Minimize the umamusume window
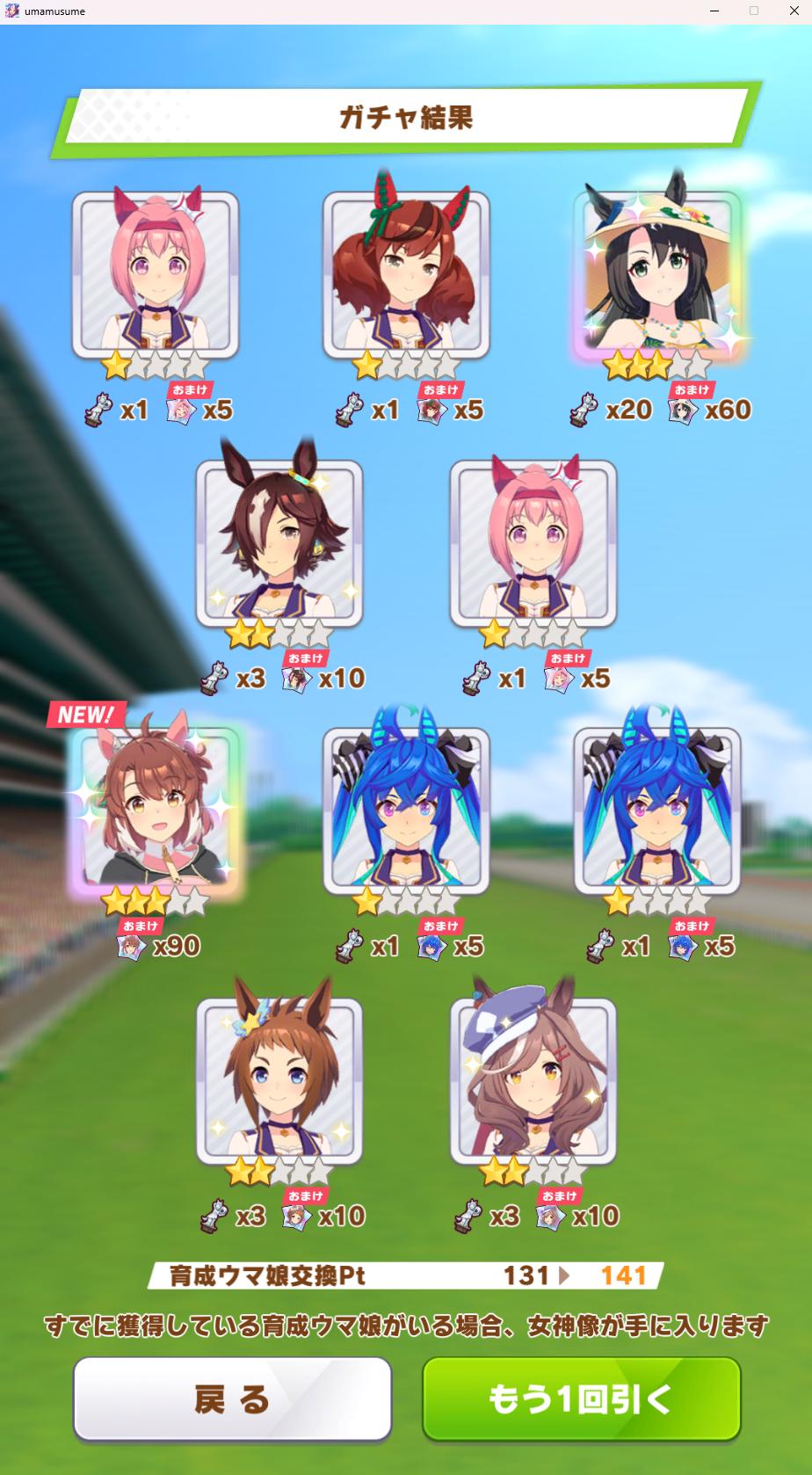This screenshot has height=1475, width=812. click(714, 11)
